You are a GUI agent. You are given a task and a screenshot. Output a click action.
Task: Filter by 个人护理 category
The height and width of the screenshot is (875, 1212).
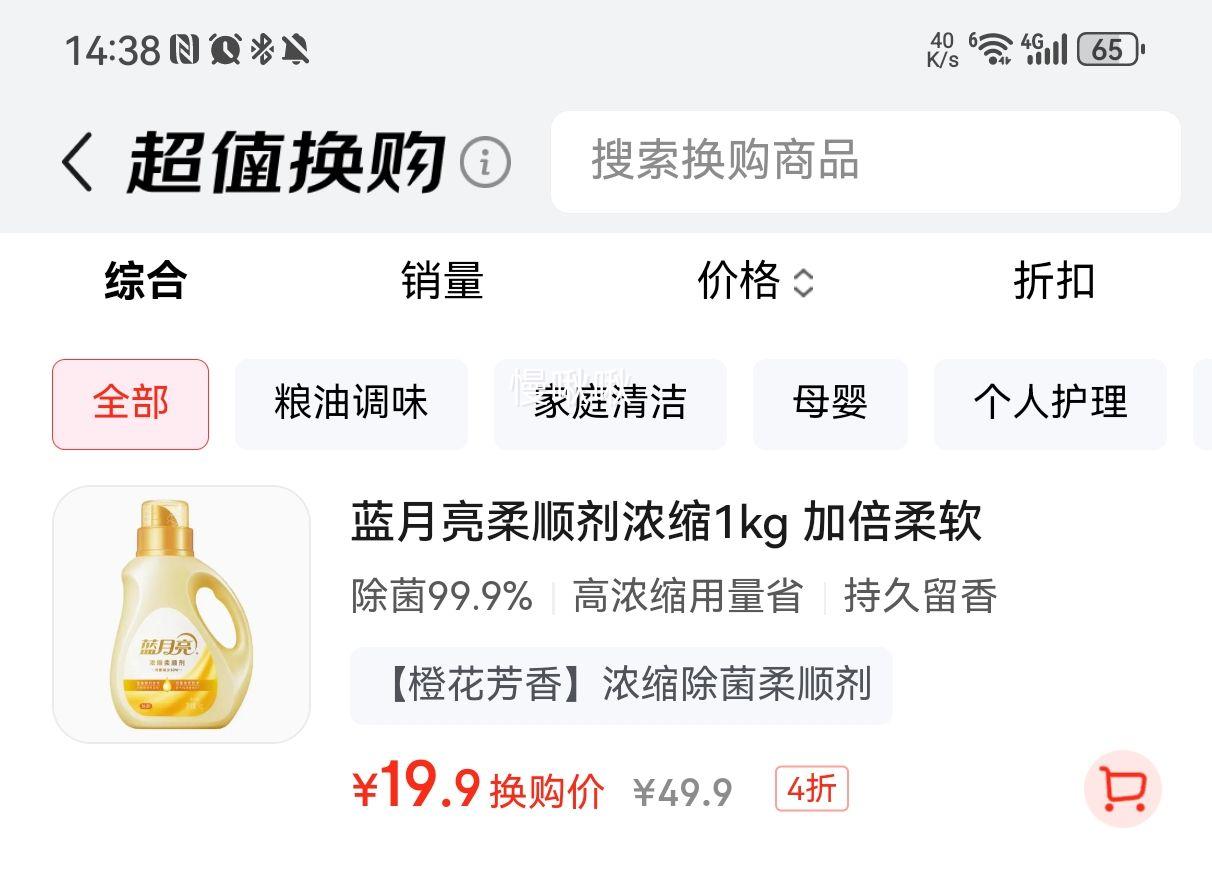[1050, 404]
